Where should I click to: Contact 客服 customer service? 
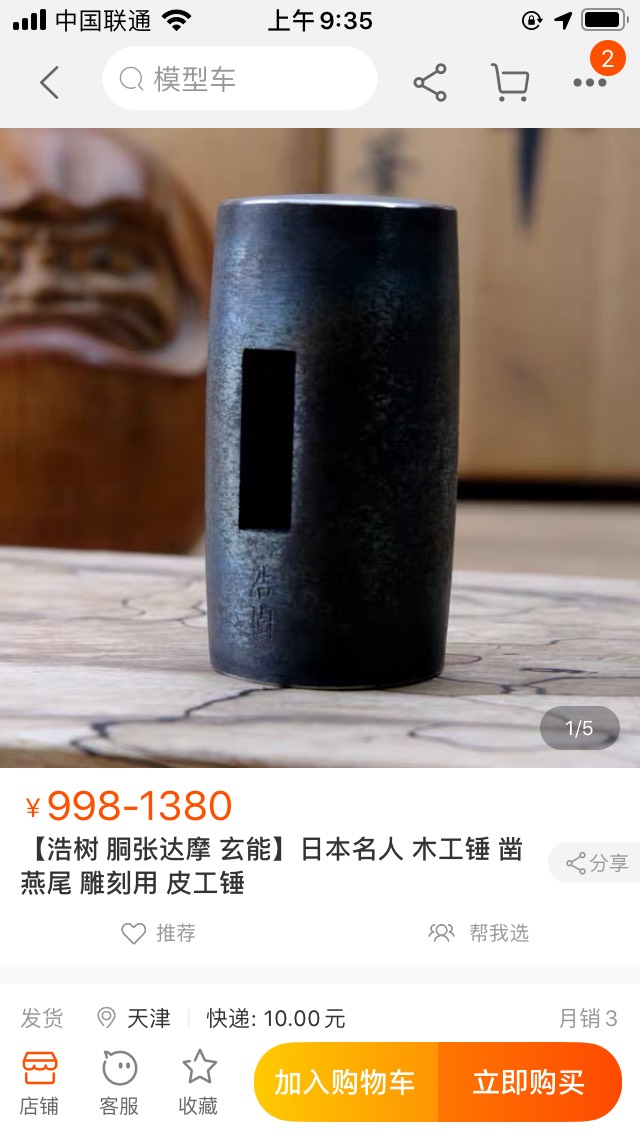119,1083
